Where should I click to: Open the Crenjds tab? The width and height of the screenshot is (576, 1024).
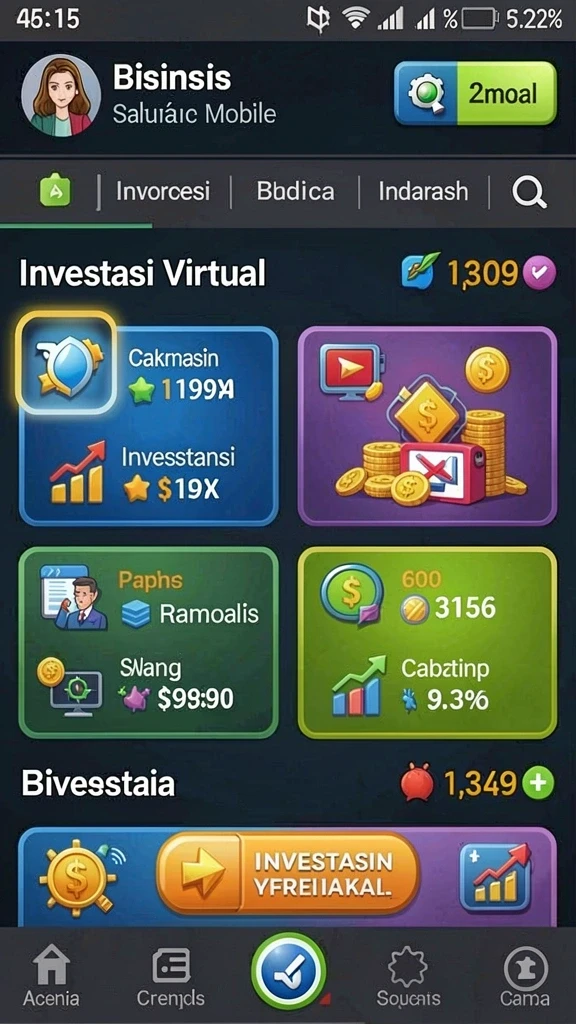click(170, 977)
